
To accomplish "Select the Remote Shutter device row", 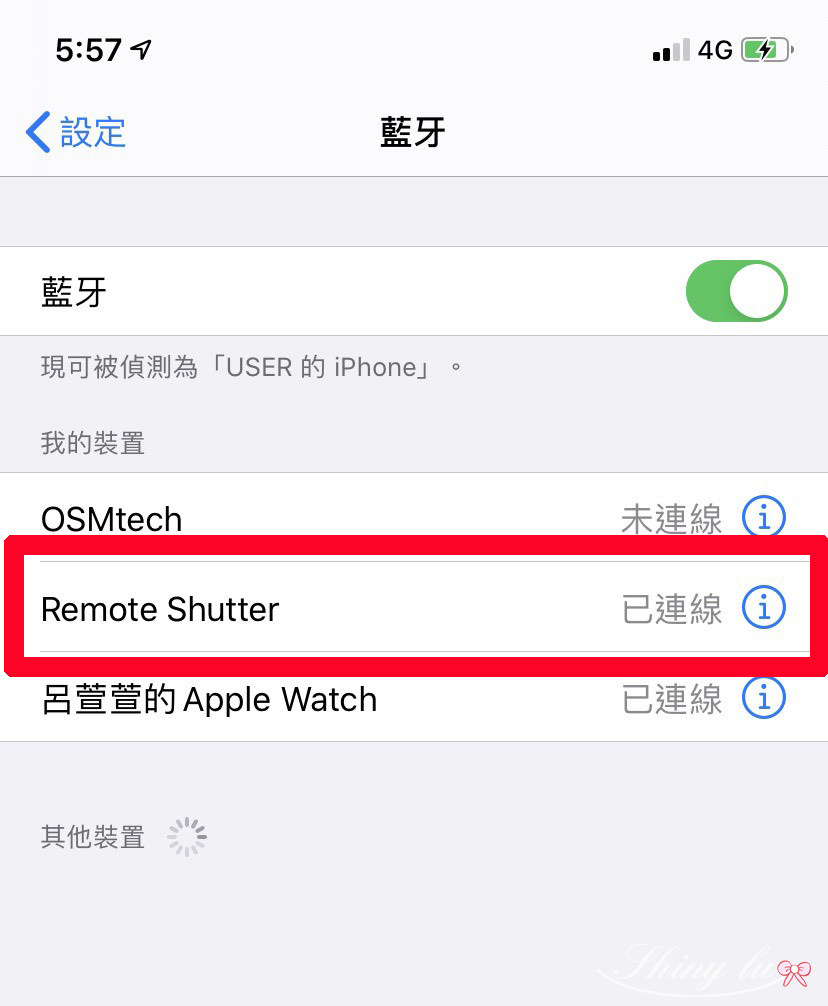I will 300,608.
